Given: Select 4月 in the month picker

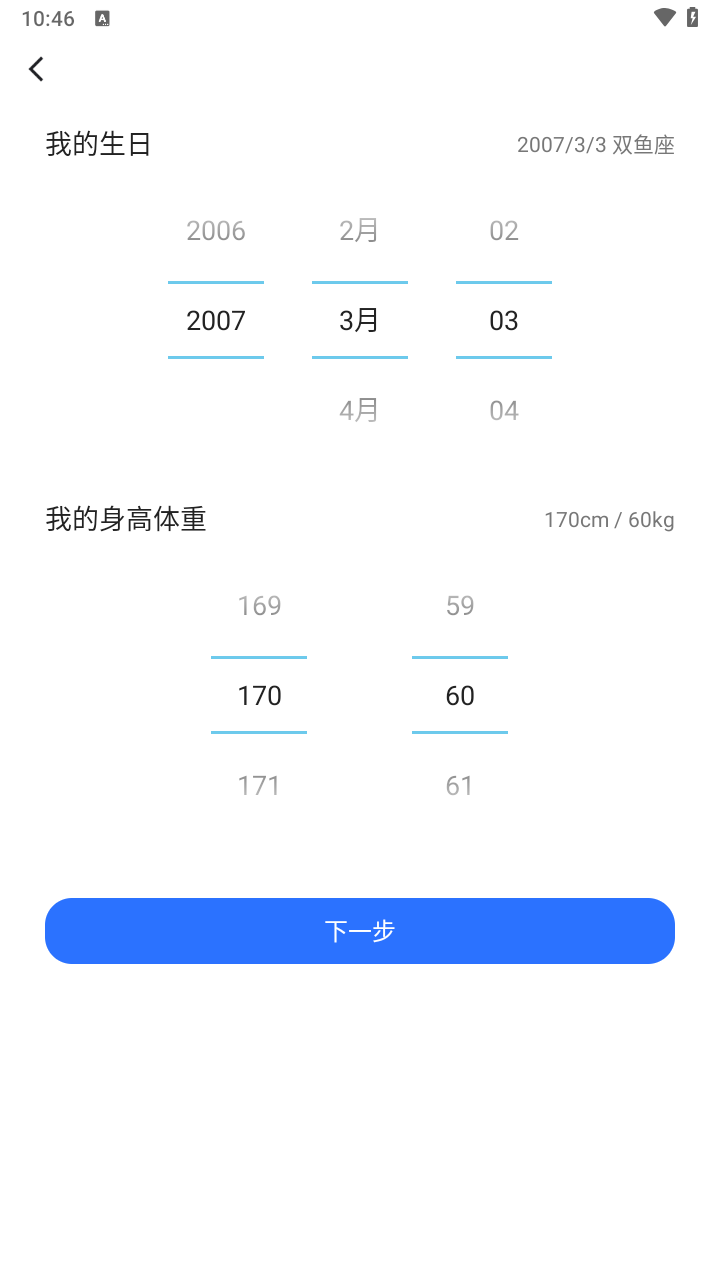Looking at the screenshot, I should pyautogui.click(x=360, y=409).
